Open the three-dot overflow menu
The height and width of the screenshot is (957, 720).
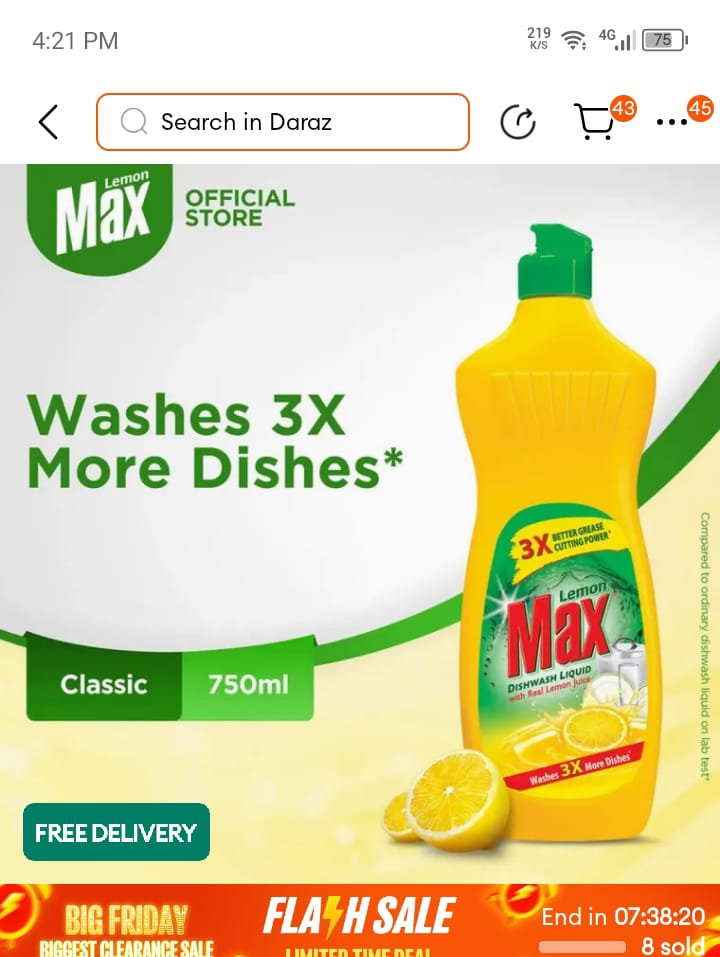672,122
